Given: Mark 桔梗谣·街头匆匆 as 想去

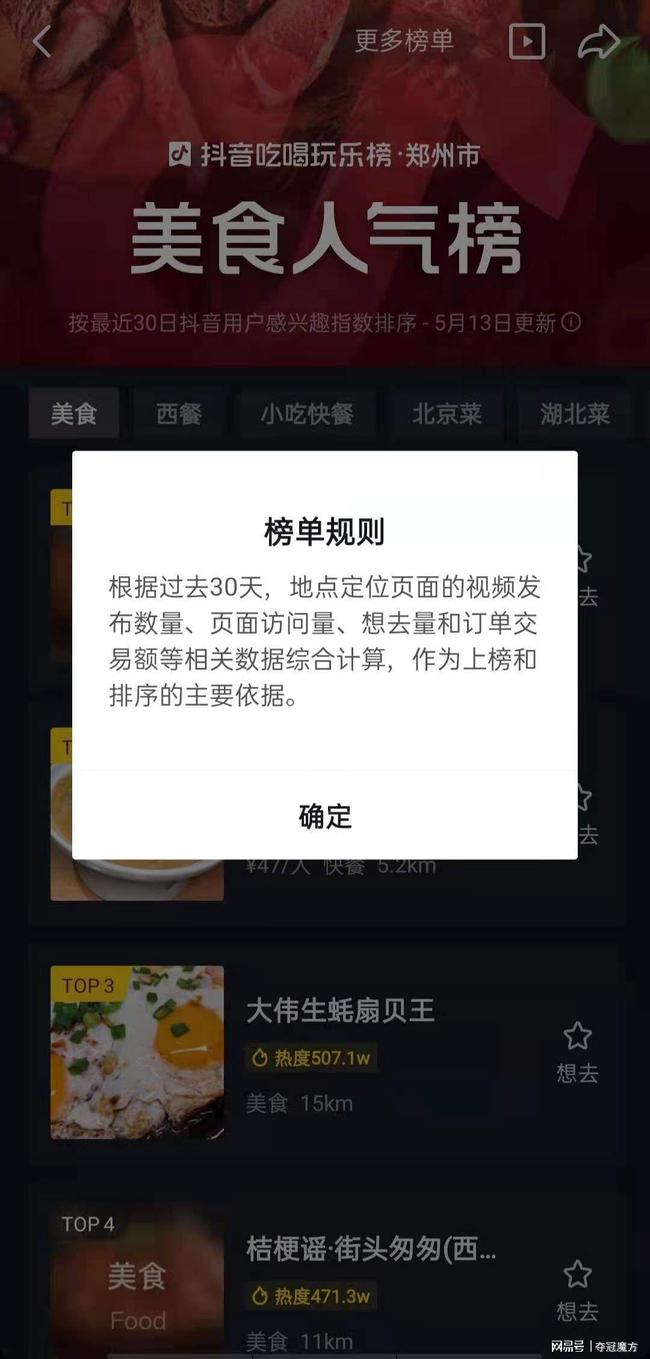Looking at the screenshot, I should (577, 1291).
